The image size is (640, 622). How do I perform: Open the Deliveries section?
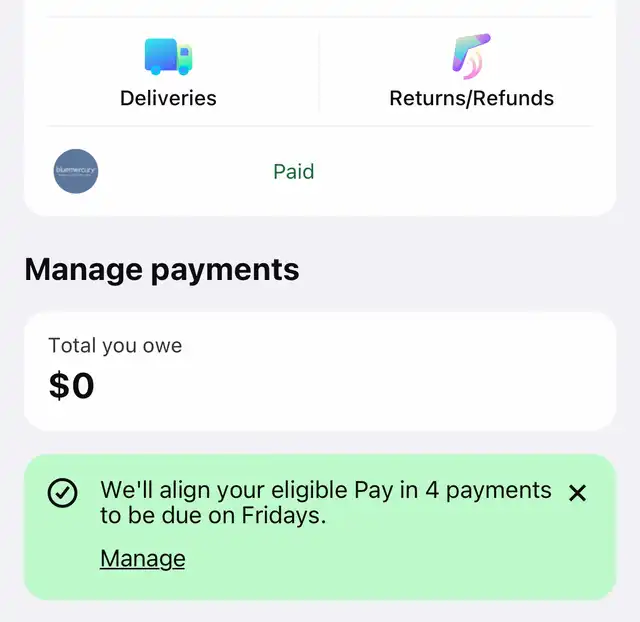click(168, 72)
